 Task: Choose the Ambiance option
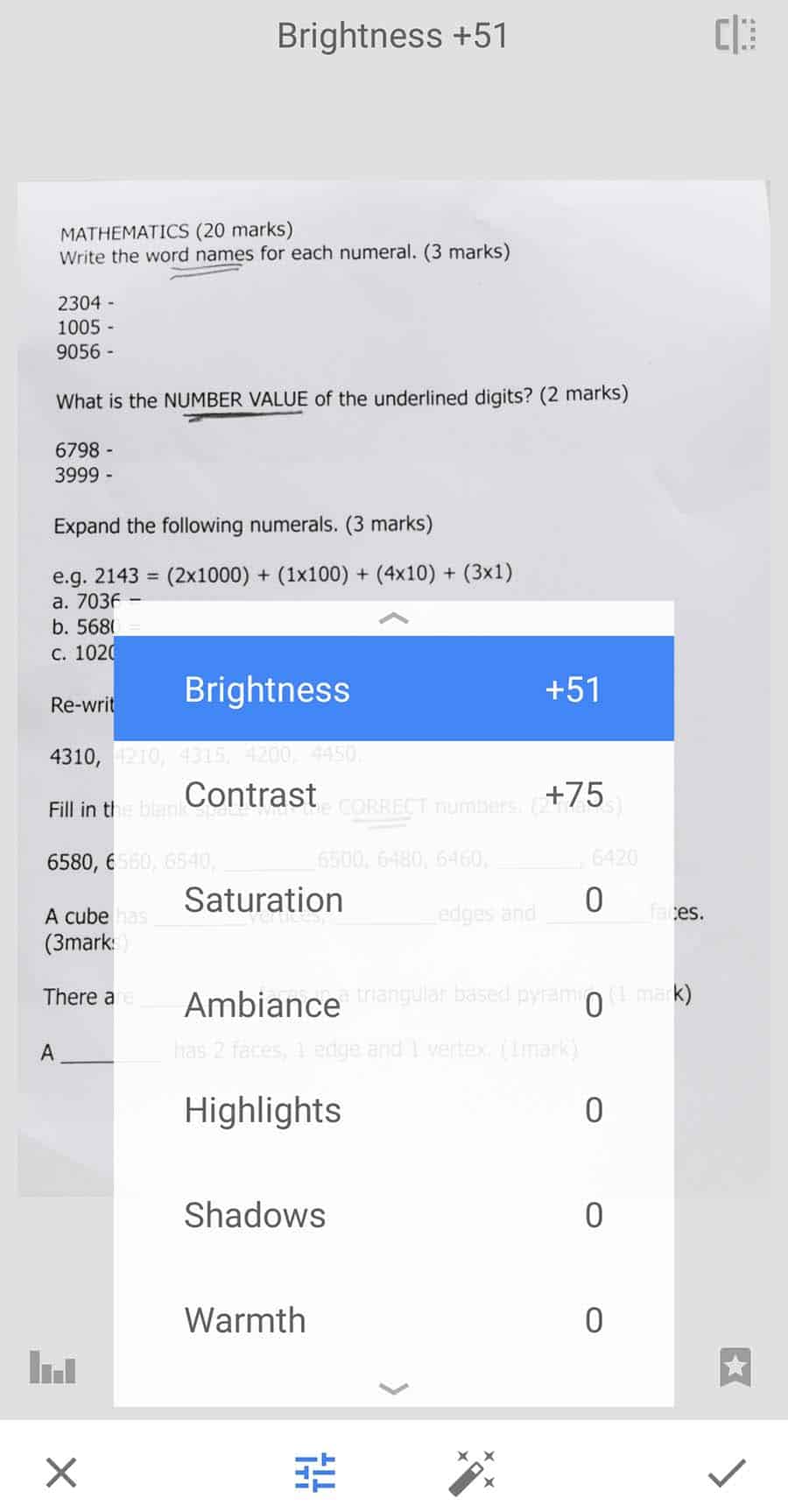393,1005
